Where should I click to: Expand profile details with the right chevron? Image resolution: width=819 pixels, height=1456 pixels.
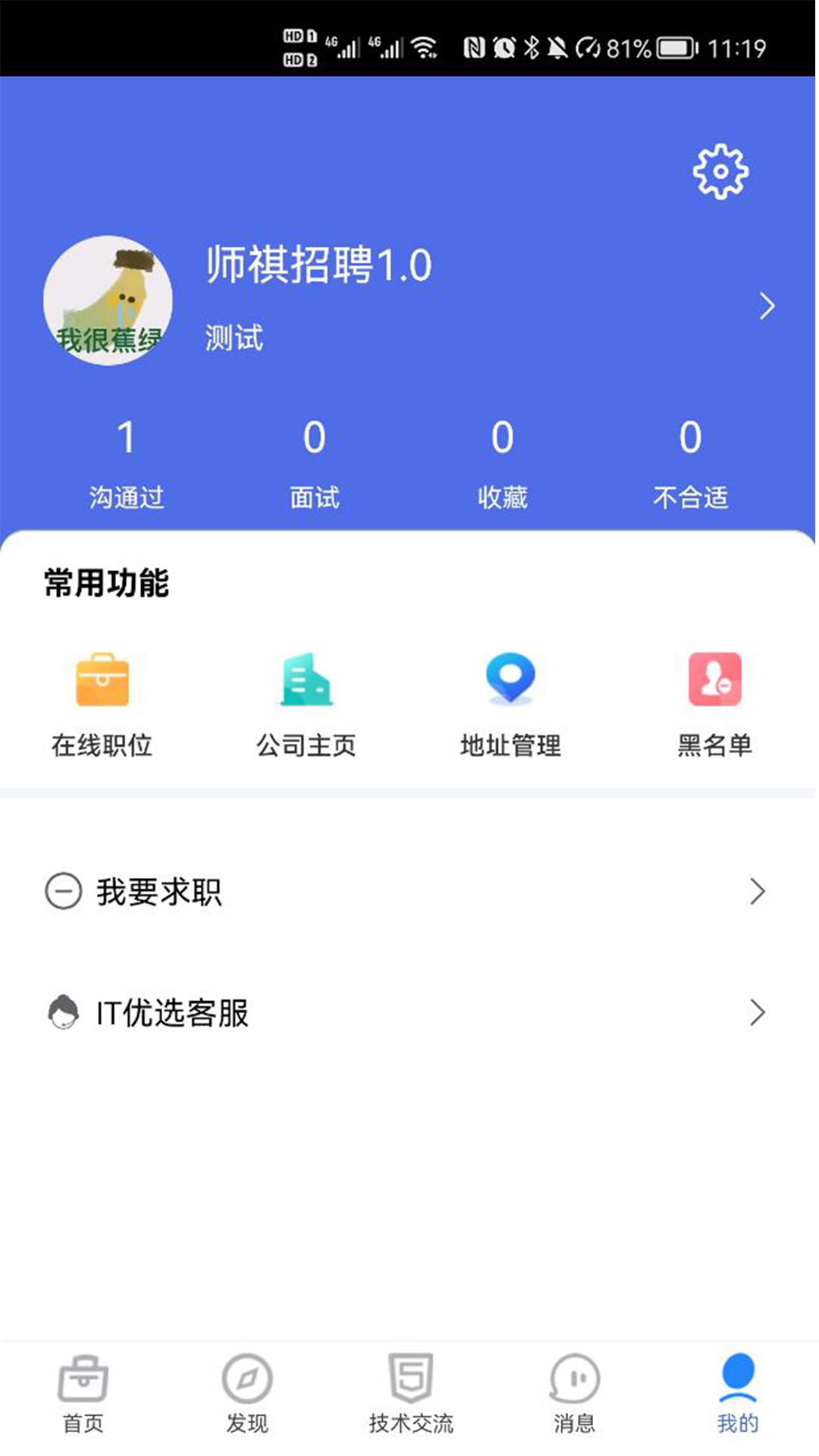767,306
